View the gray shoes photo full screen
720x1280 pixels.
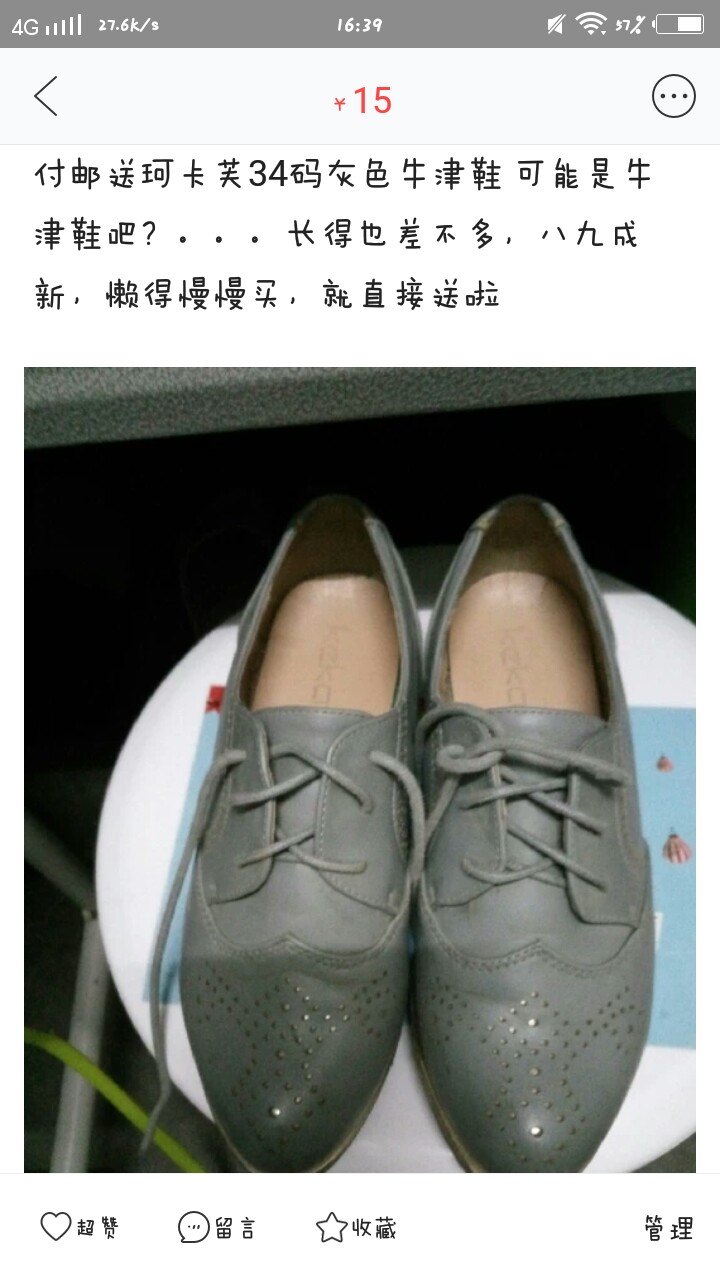pyautogui.click(x=360, y=769)
